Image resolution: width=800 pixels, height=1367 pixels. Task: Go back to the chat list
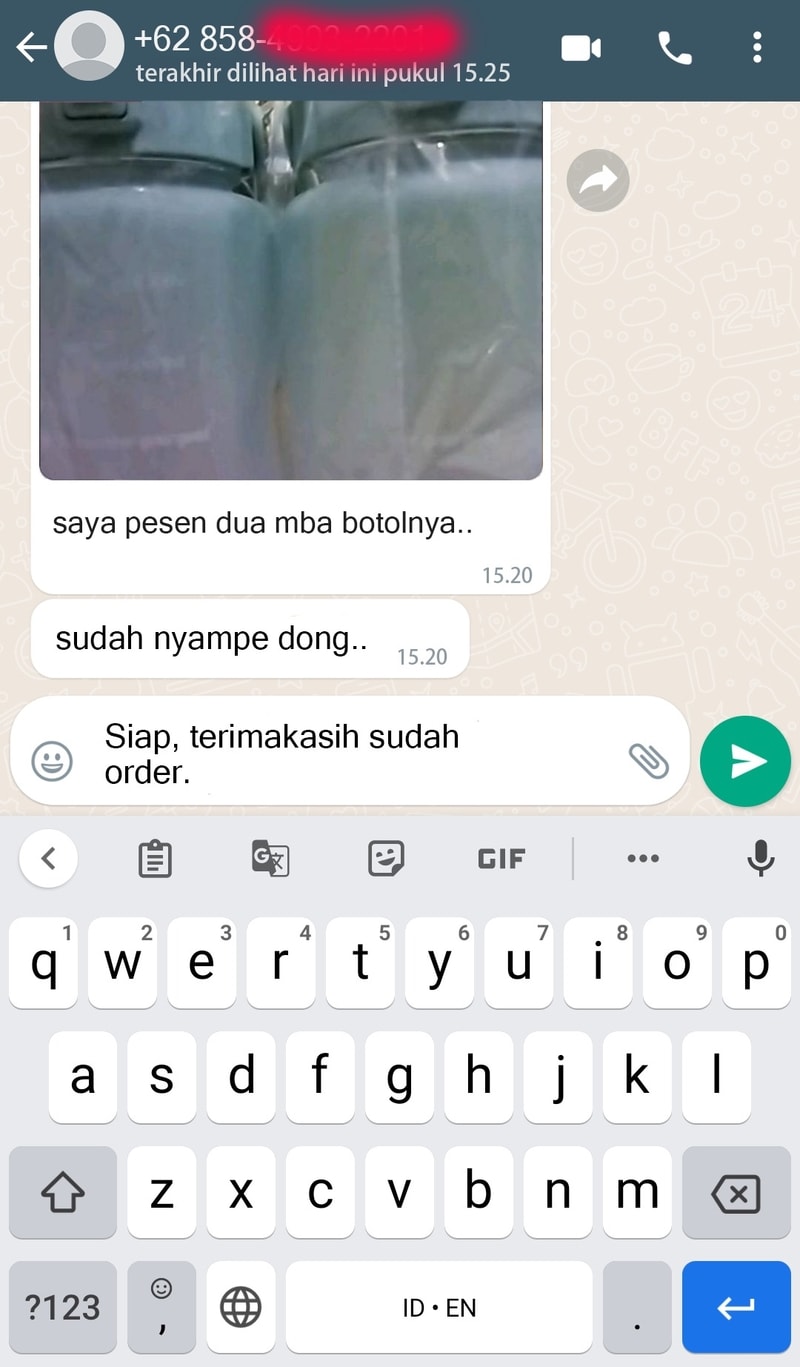tap(32, 48)
